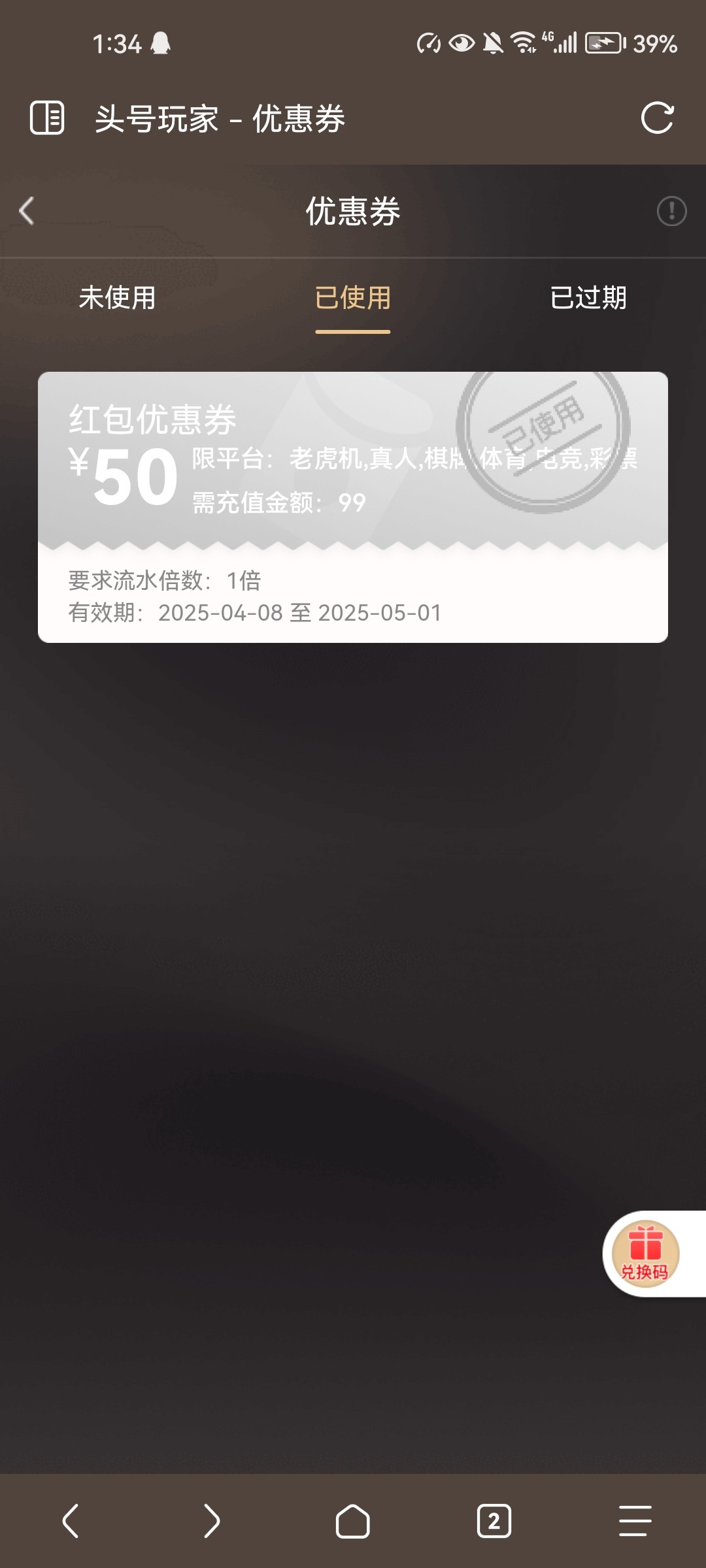Viewport: 706px width, 1568px height.
Task: Go to the browser home page
Action: (353, 1521)
